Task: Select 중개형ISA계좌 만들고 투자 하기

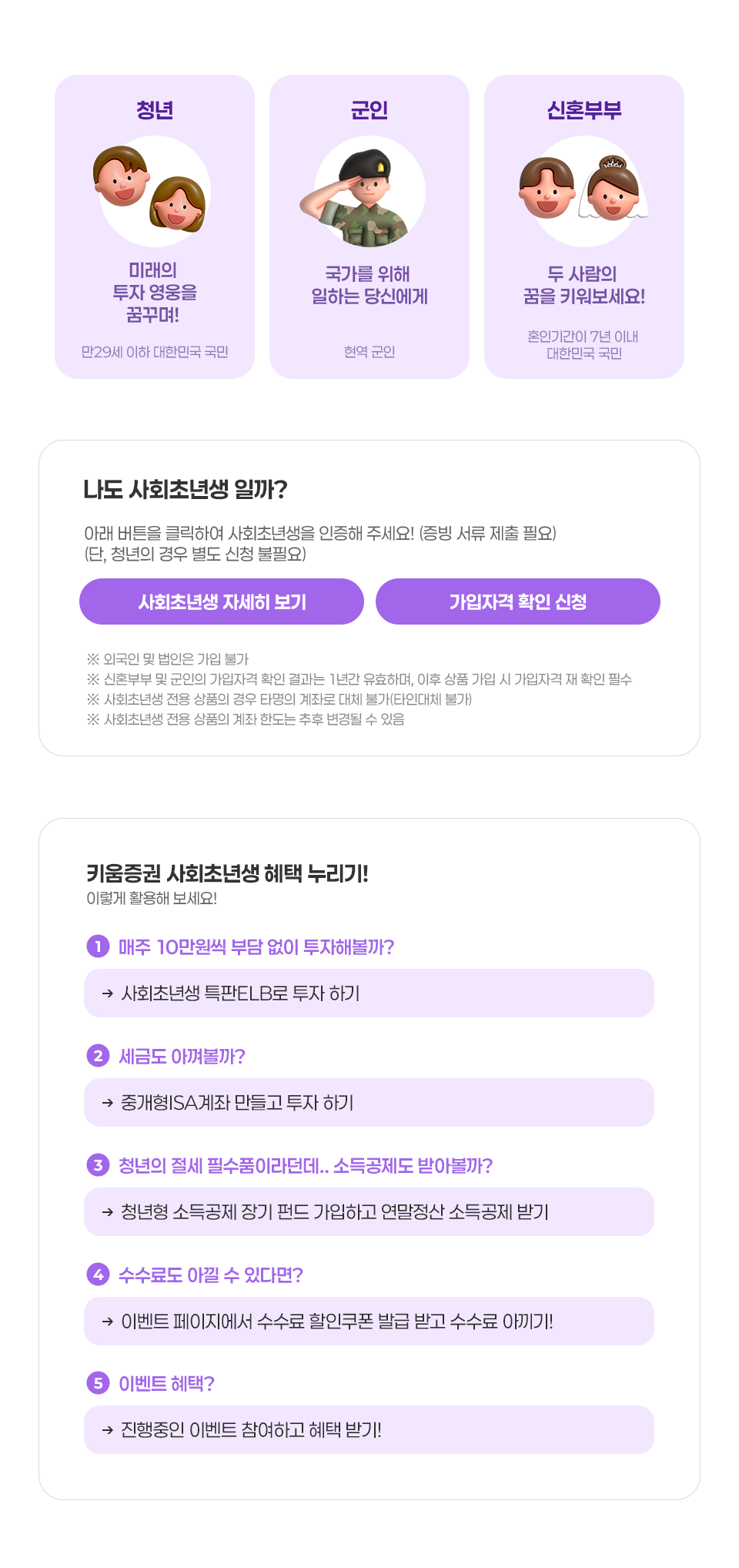Action: click(x=368, y=1103)
